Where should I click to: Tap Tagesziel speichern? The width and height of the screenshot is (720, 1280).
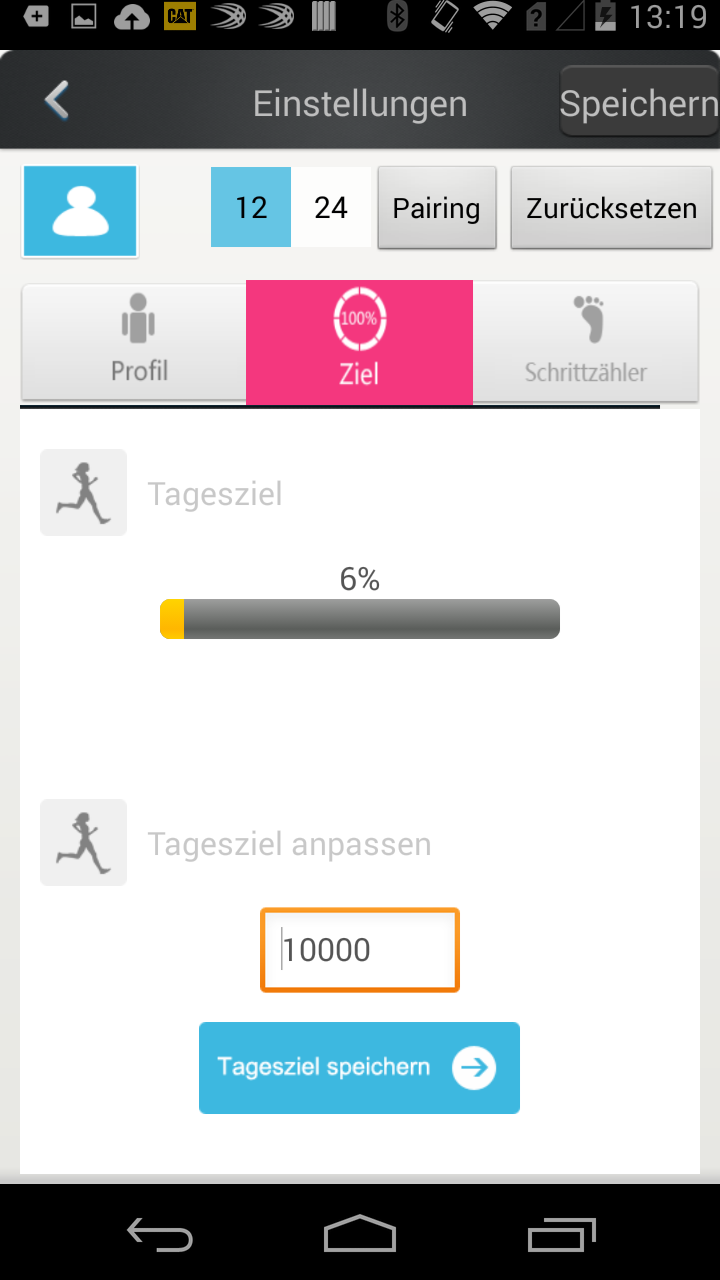(359, 1067)
